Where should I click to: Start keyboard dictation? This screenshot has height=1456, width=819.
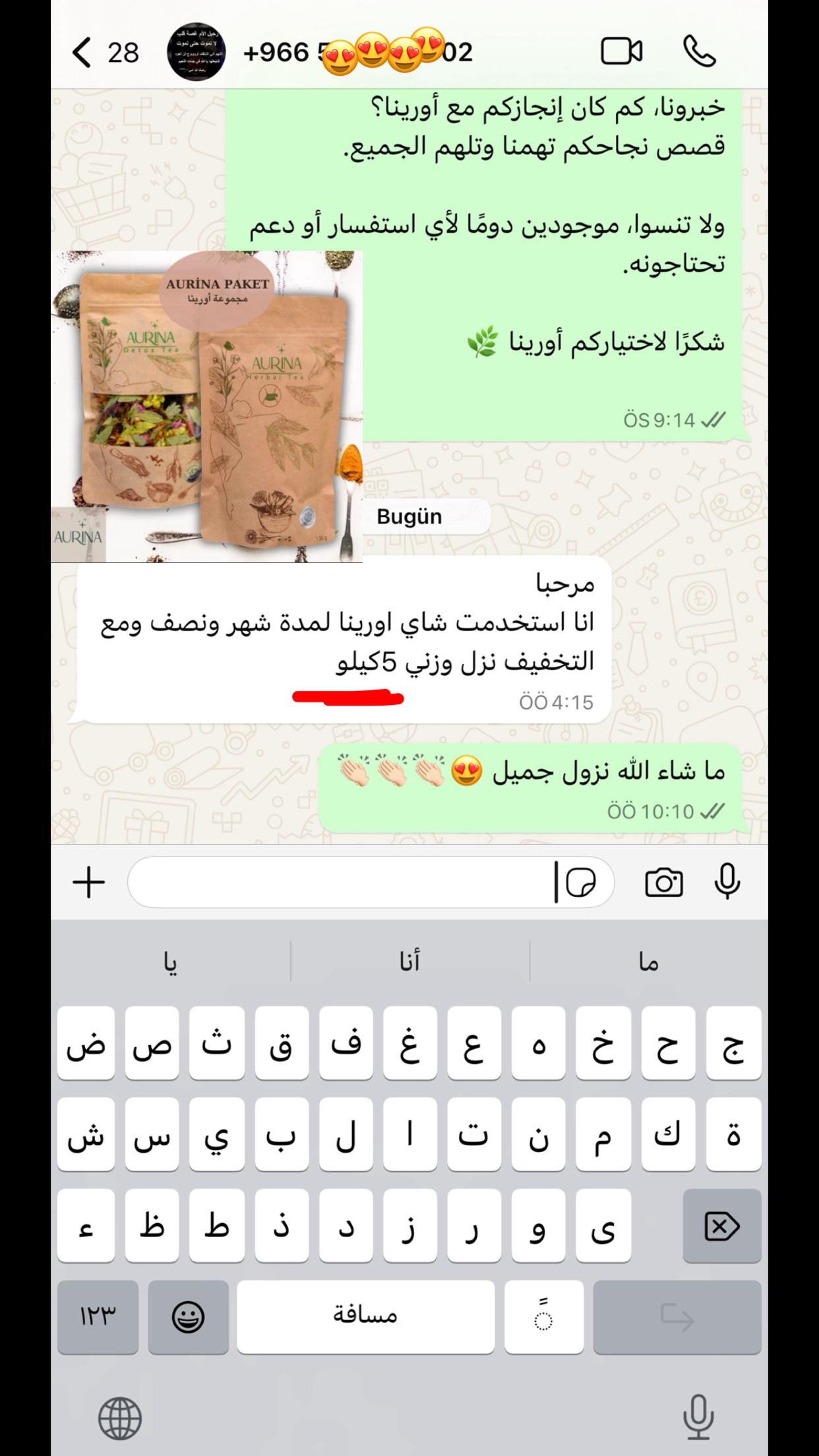[698, 1418]
